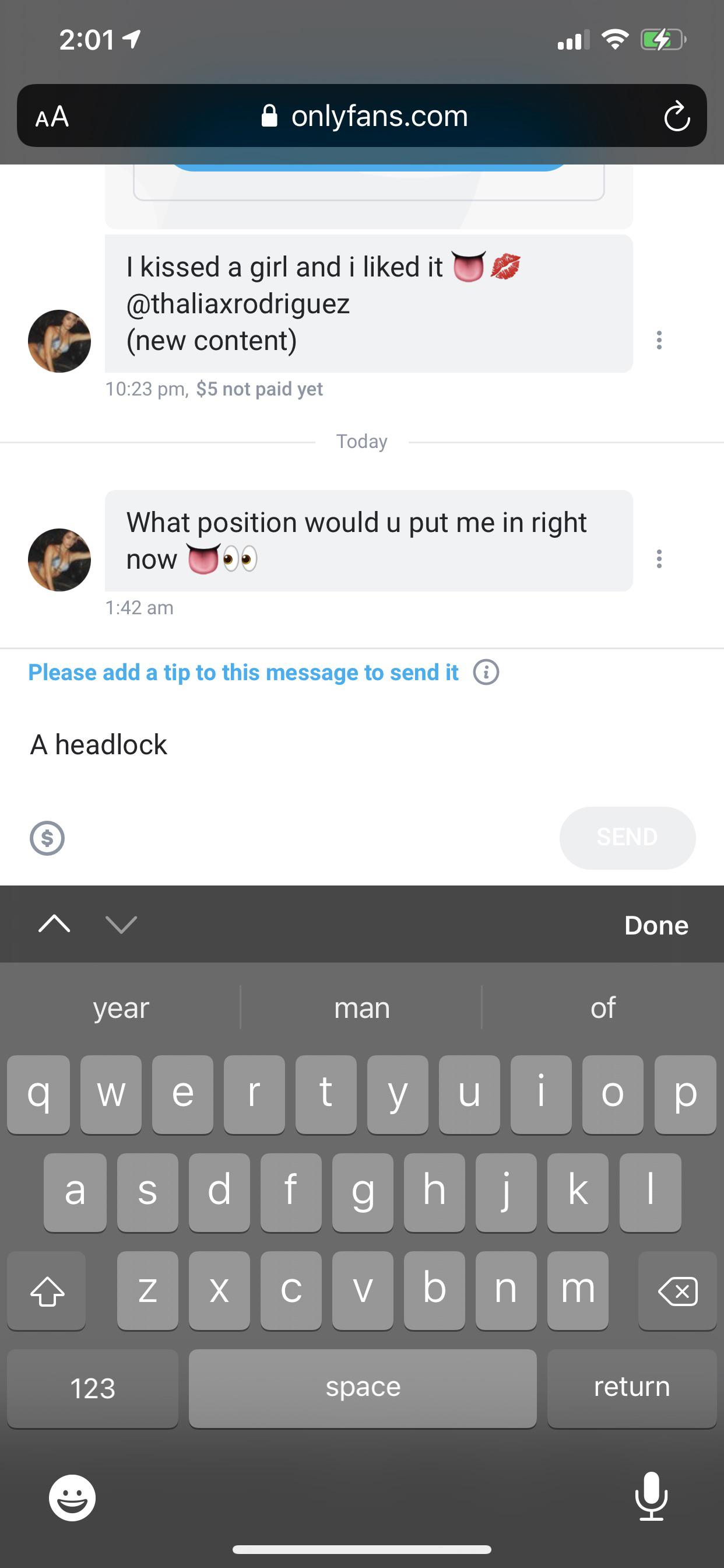Tap the info icon beside the tip notice
The width and height of the screenshot is (724, 1568).
[486, 673]
